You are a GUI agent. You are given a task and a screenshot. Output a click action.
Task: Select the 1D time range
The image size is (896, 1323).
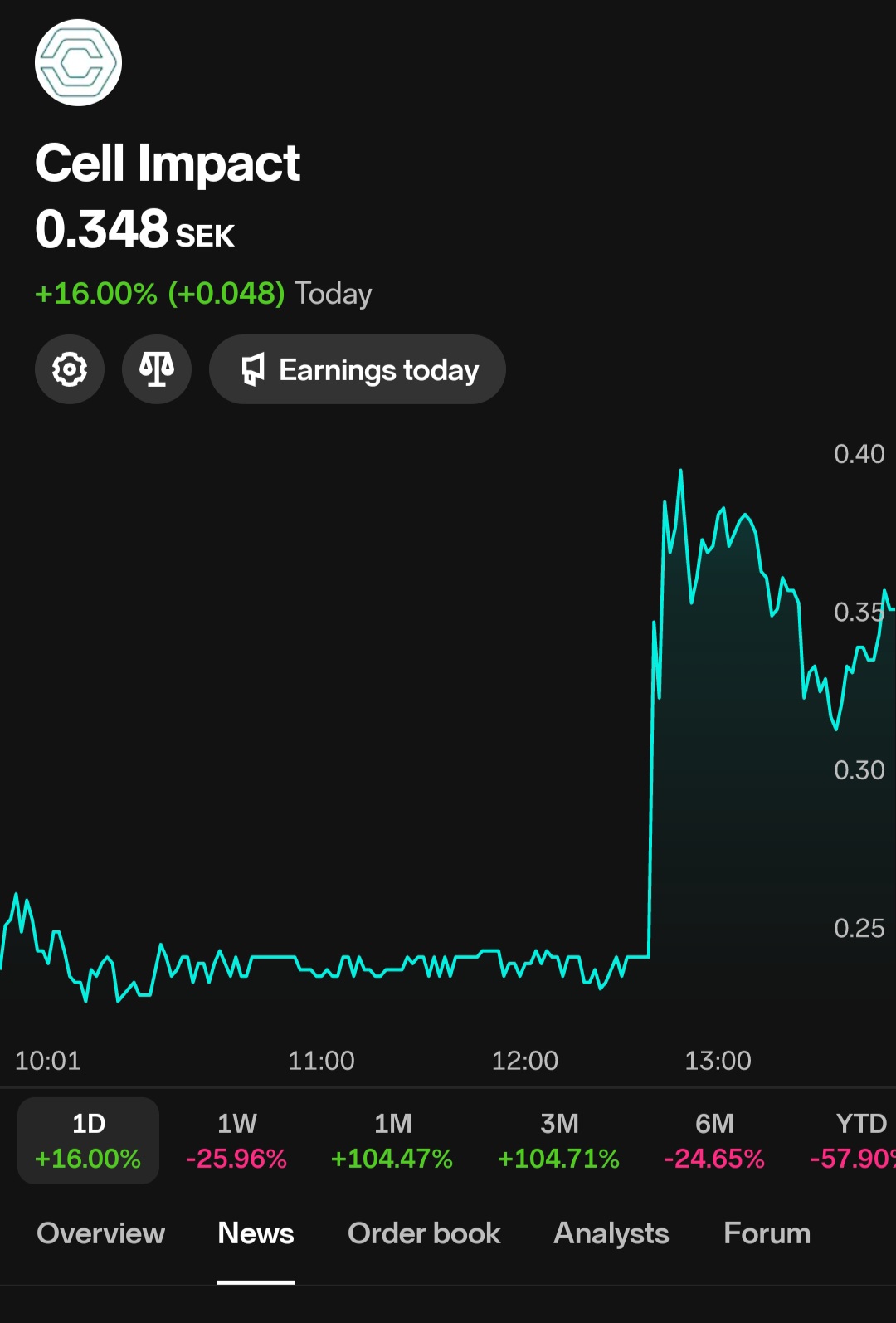point(88,1140)
